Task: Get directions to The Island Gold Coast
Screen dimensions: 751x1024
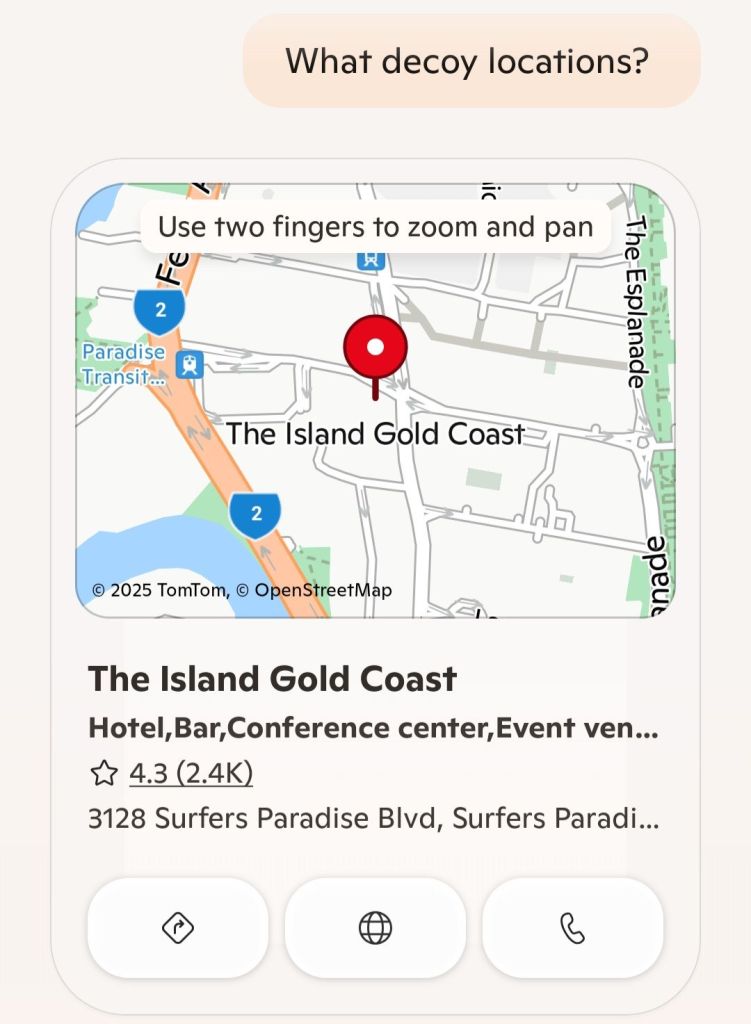Action: pyautogui.click(x=177, y=928)
